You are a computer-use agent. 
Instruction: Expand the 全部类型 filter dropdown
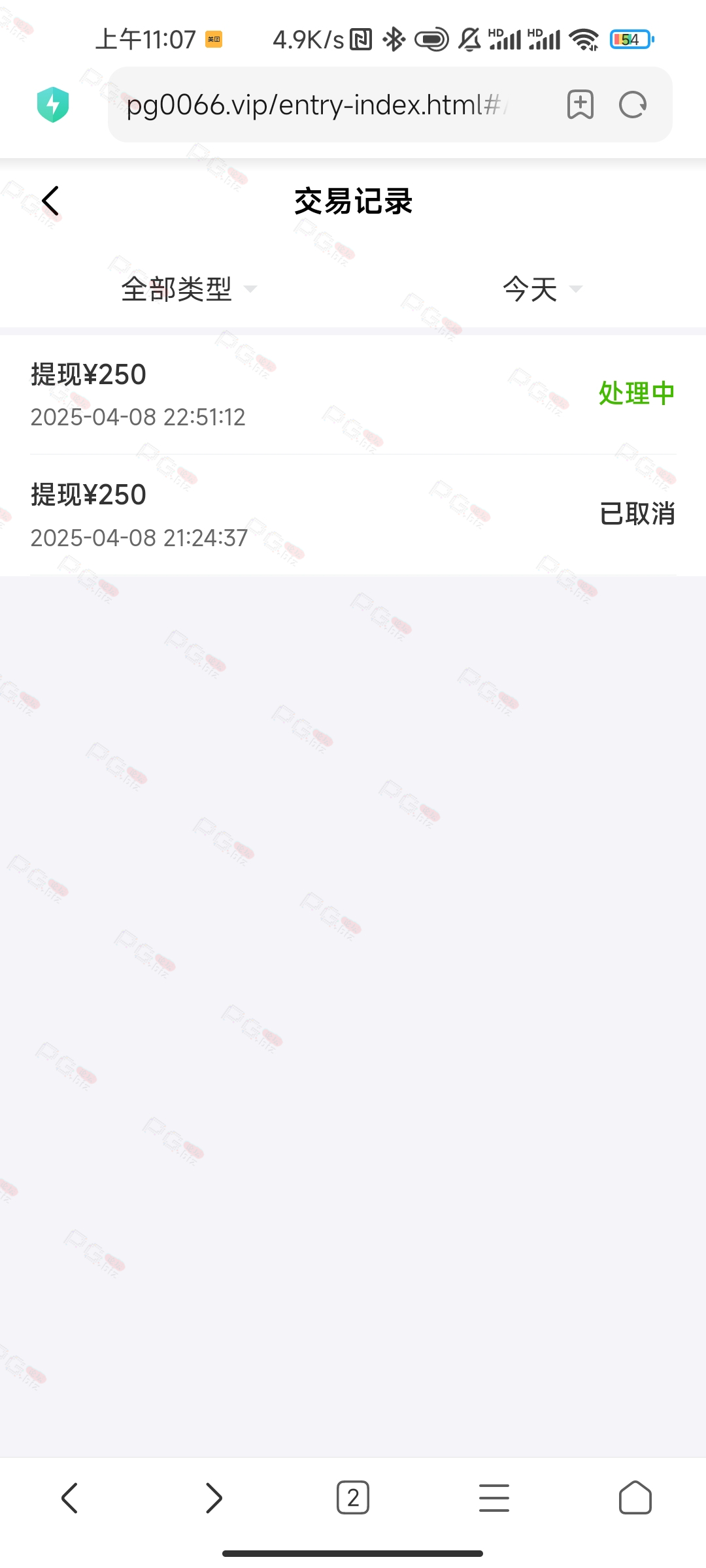189,289
